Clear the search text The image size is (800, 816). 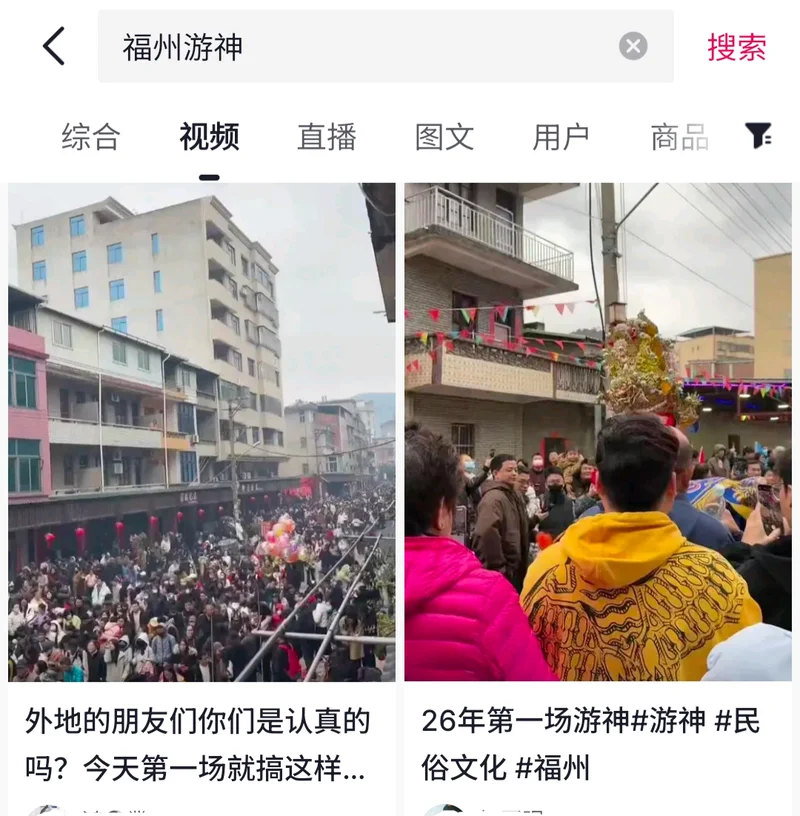pyautogui.click(x=633, y=46)
